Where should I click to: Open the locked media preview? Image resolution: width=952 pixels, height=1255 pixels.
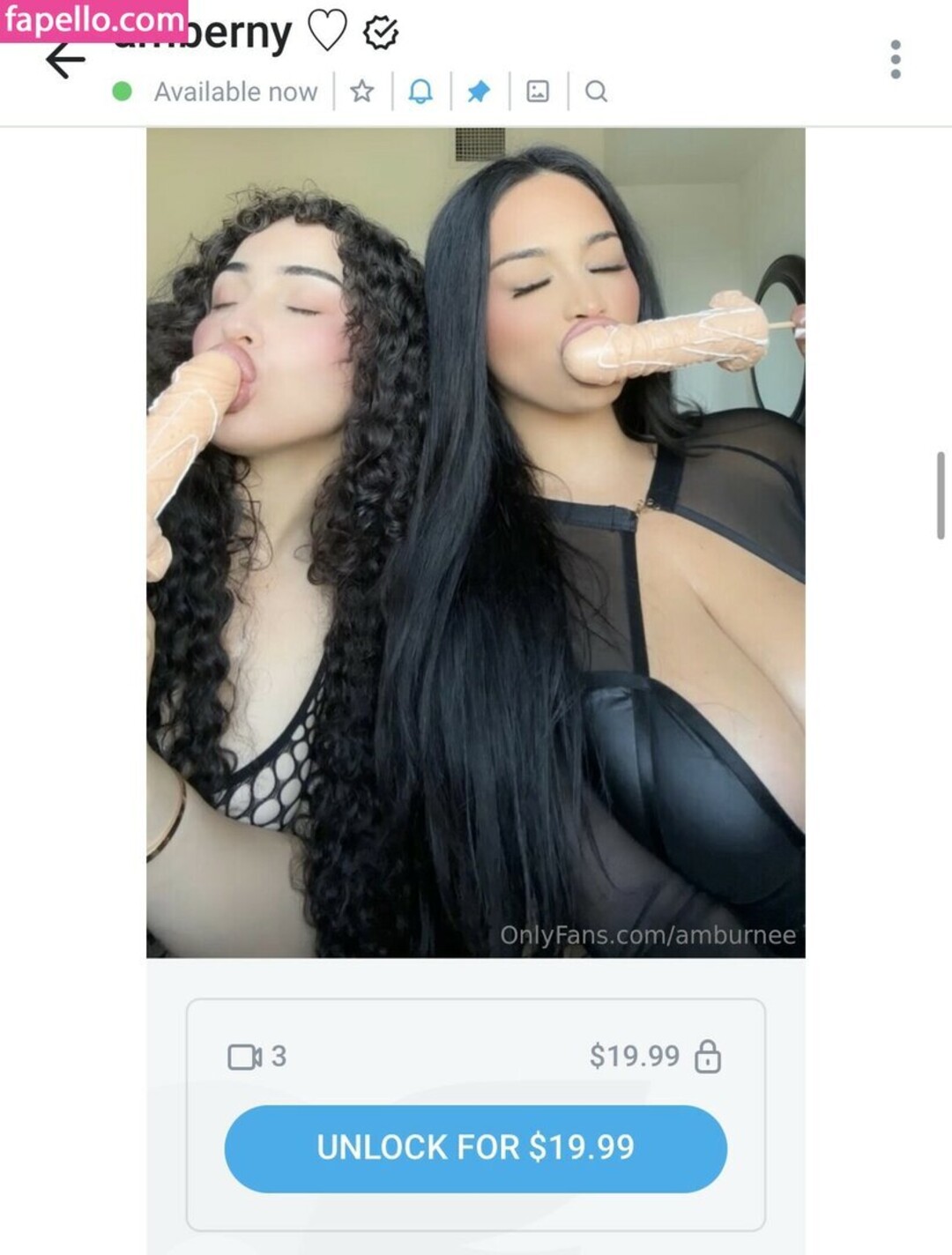tap(475, 542)
